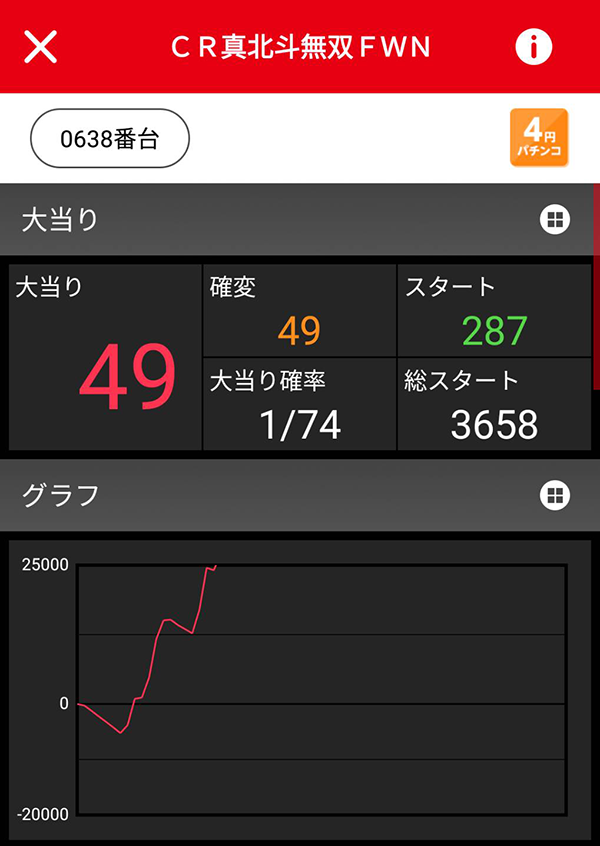Viewport: 600px width, 846px height.
Task: Open grid view icon for 大当り section
Action: pyautogui.click(x=555, y=220)
